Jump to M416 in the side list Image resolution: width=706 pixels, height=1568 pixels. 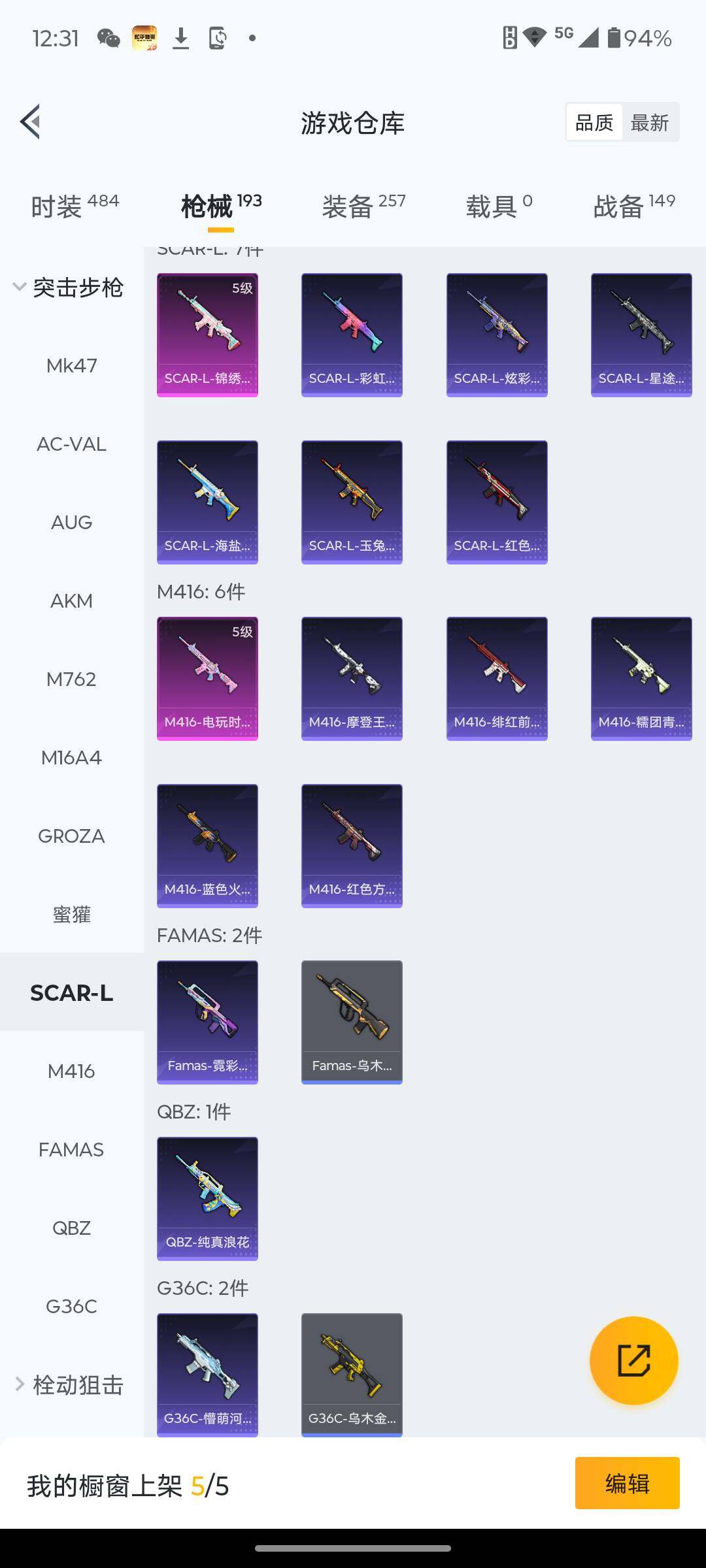71,1071
